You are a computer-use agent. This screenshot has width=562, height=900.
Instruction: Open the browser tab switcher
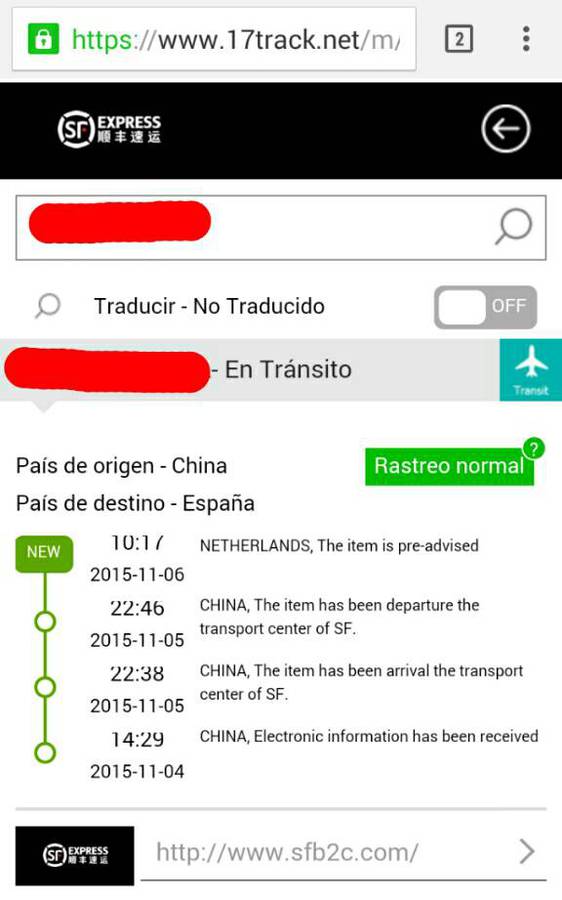[x=459, y=39]
